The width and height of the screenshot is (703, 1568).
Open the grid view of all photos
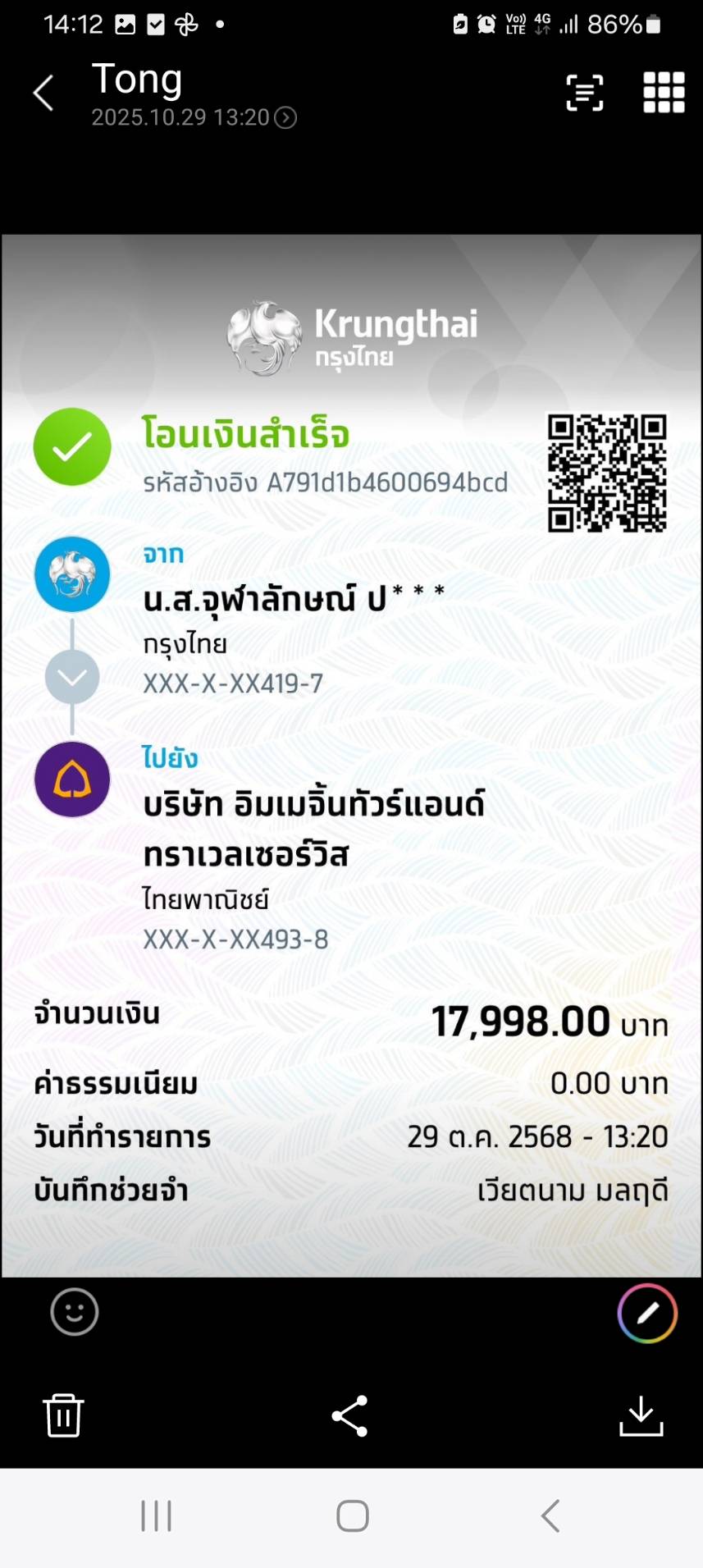pos(663,93)
